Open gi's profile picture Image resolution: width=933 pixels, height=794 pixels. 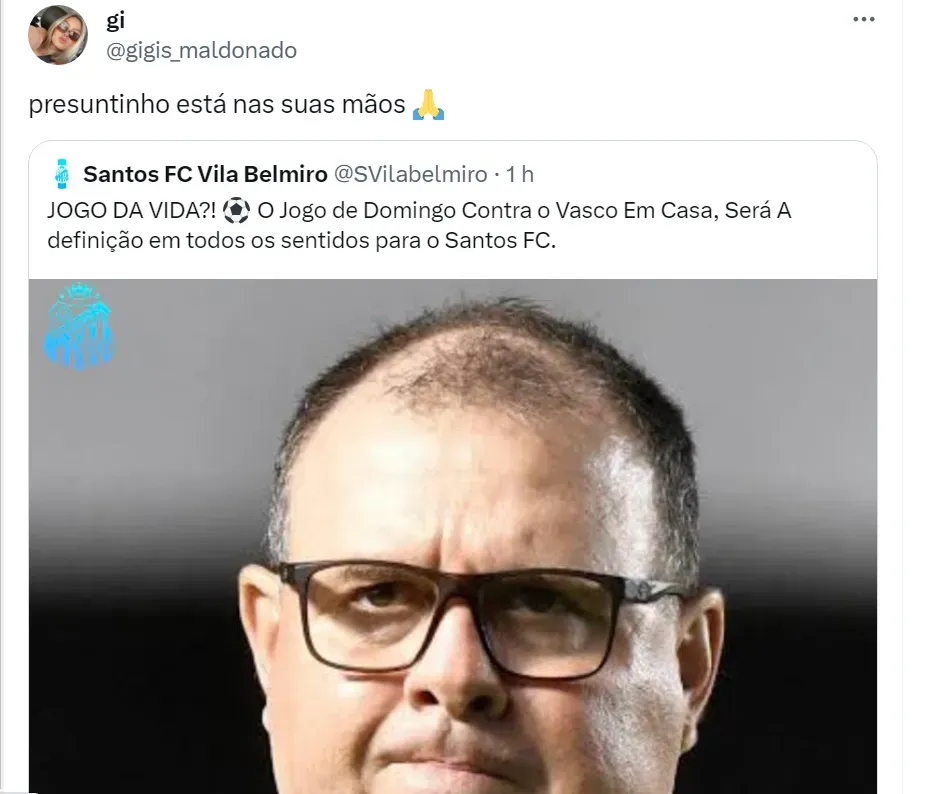pyautogui.click(x=57, y=35)
